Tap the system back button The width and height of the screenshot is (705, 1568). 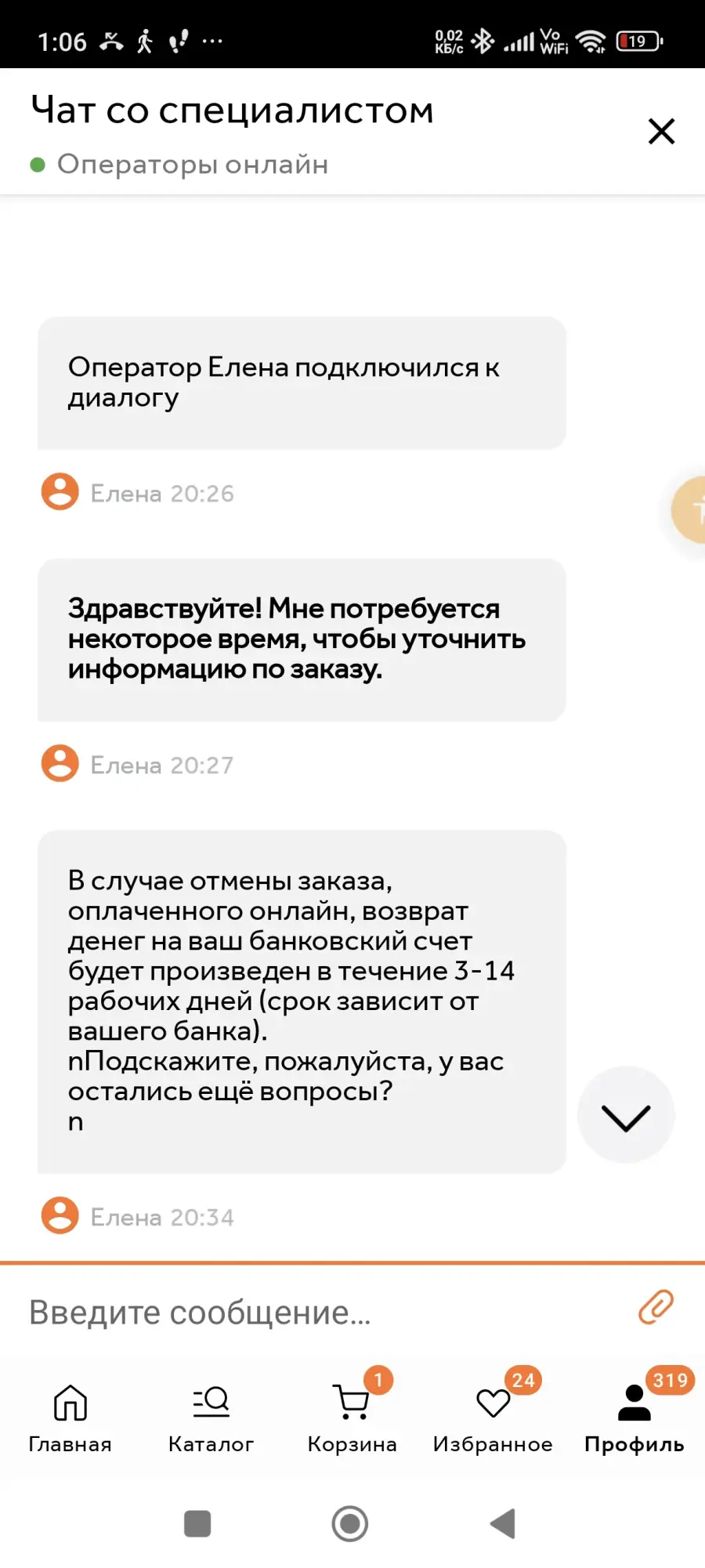503,1524
